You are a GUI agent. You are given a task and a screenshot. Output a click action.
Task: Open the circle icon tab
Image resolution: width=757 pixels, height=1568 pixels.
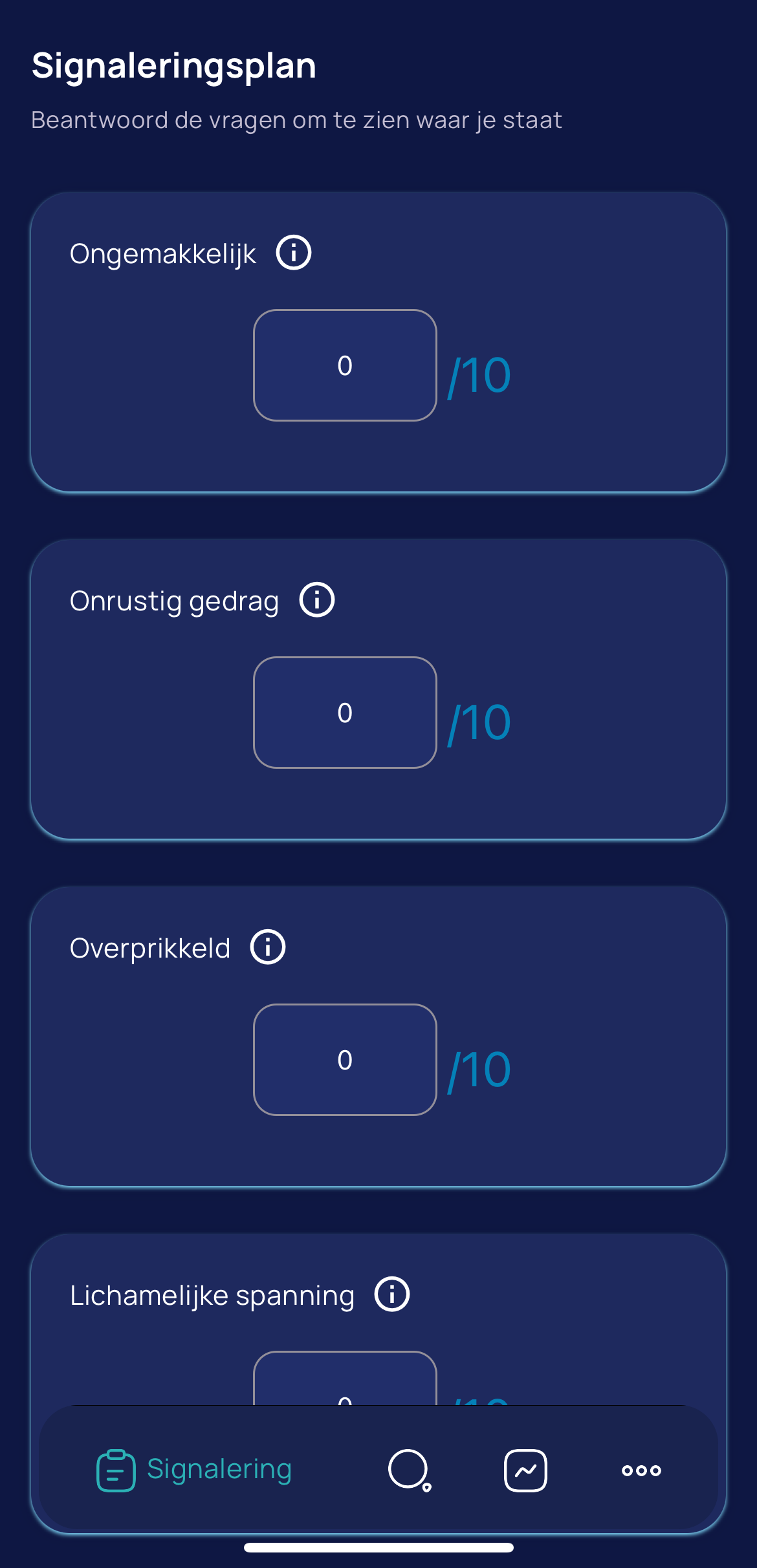tap(409, 1470)
